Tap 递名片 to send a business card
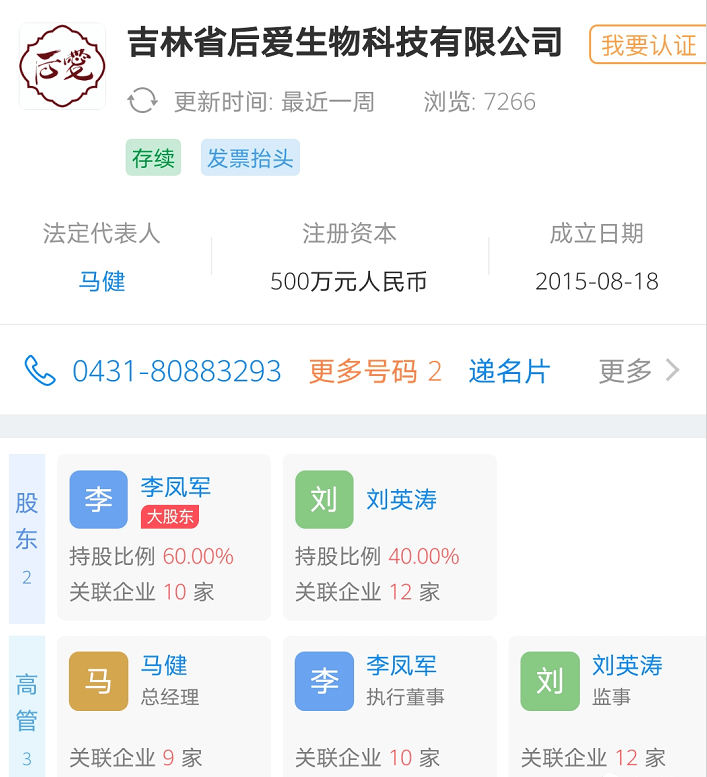Screen dimensions: 707x777 coord(509,372)
